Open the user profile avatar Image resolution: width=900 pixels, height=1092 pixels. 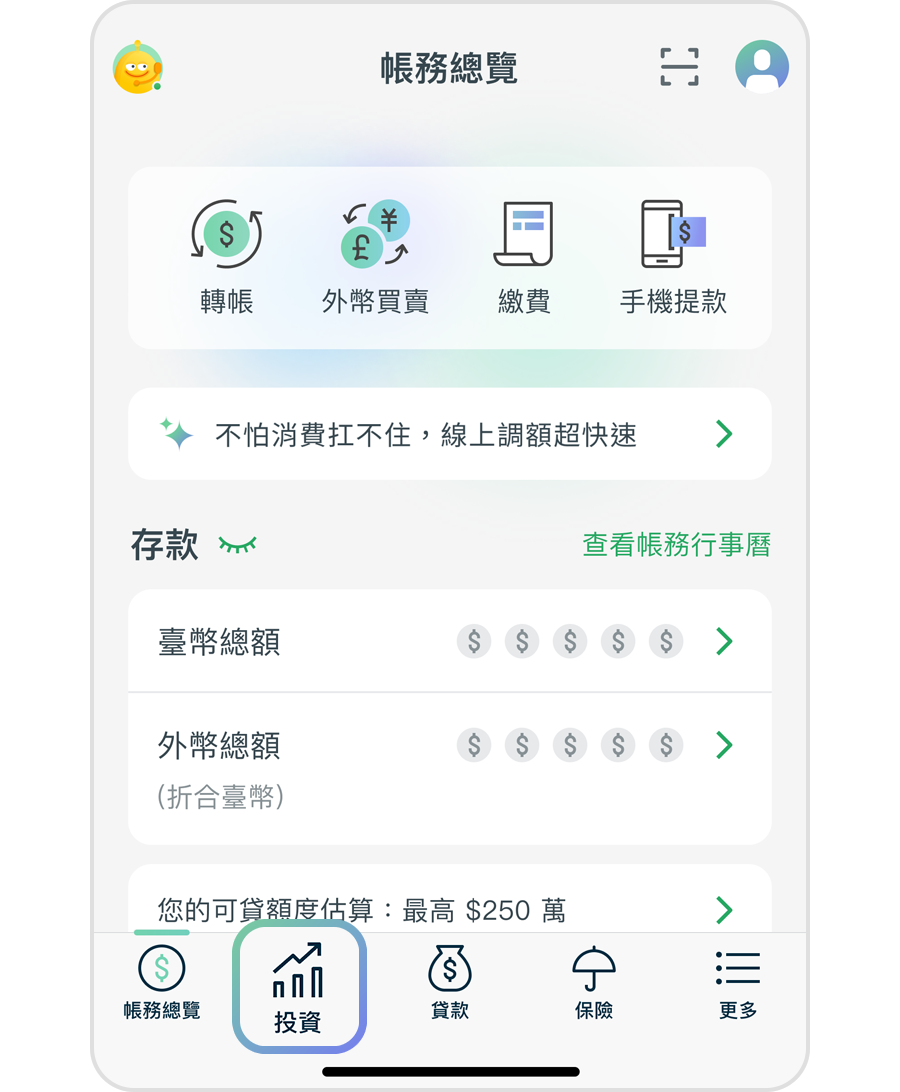pyautogui.click(x=762, y=67)
